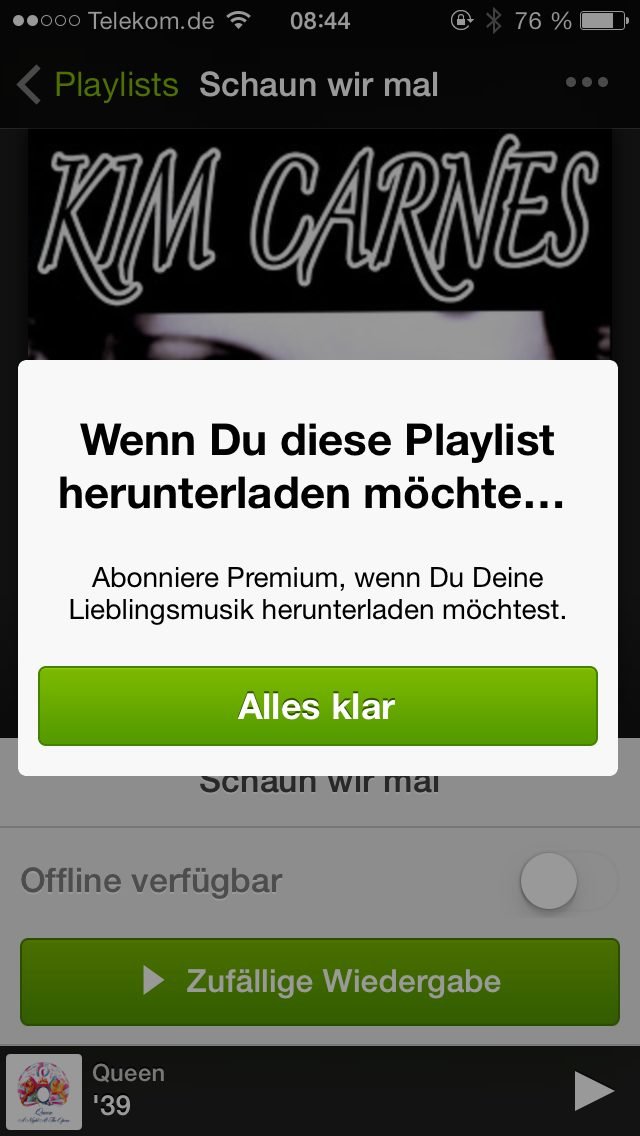Open the three-dot overflow menu

(x=586, y=83)
